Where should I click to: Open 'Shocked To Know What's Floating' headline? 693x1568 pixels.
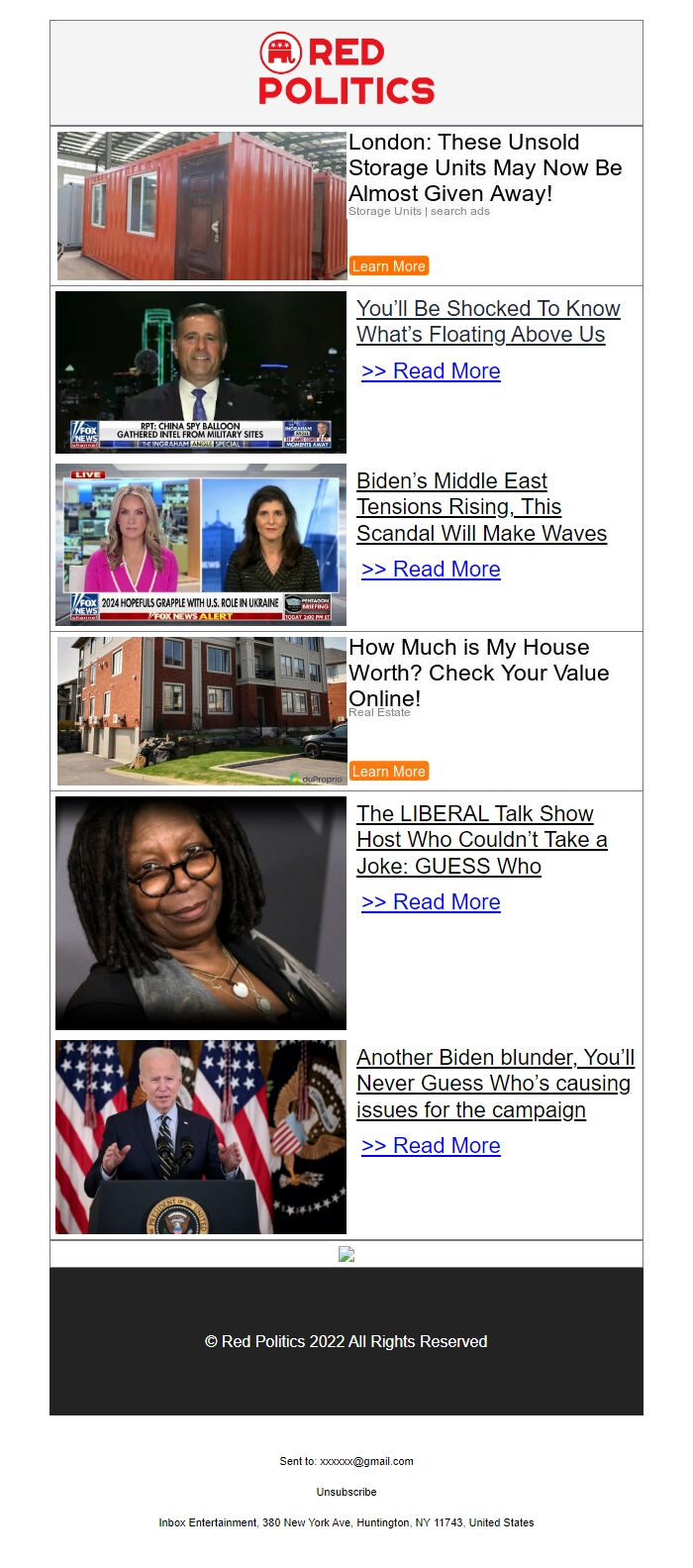coord(487,322)
